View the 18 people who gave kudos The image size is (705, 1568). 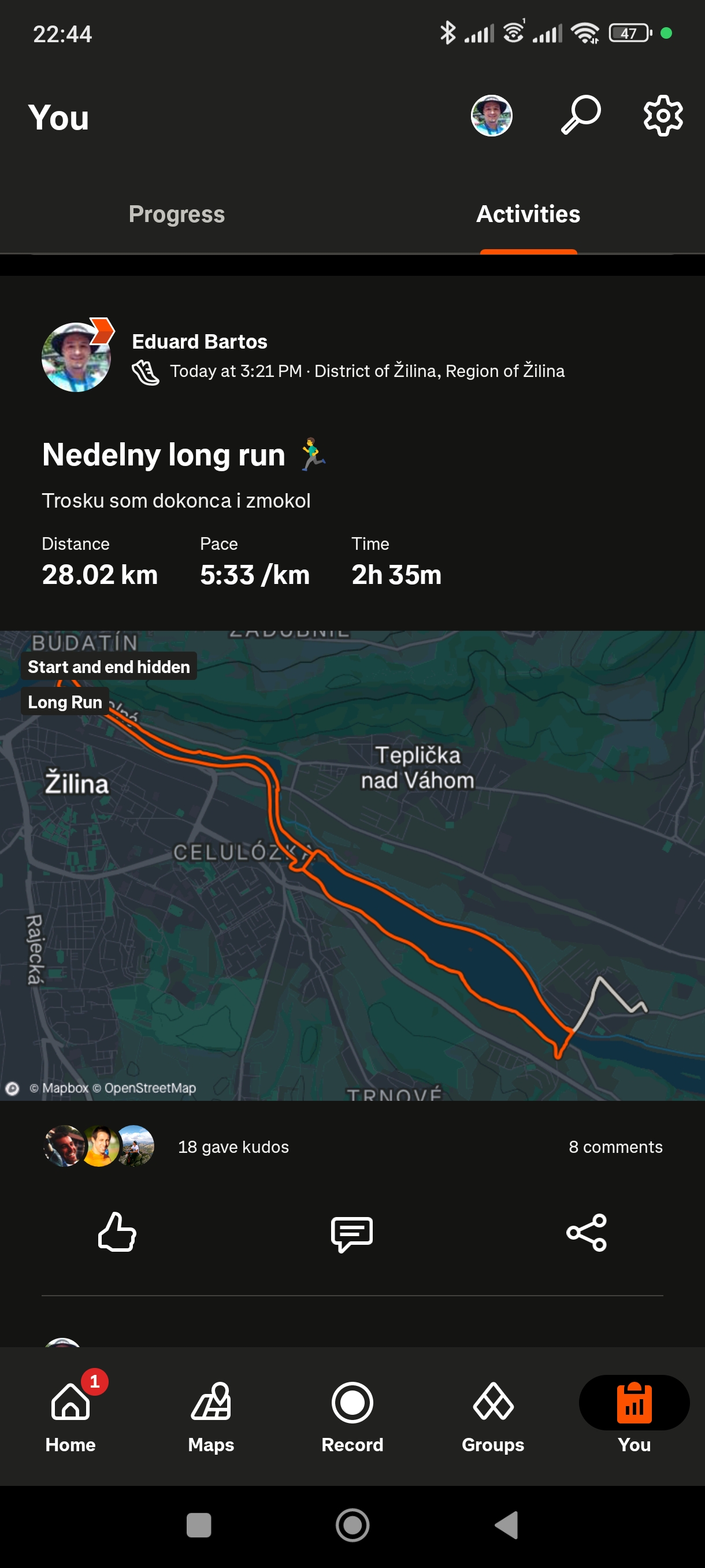pyautogui.click(x=233, y=1147)
